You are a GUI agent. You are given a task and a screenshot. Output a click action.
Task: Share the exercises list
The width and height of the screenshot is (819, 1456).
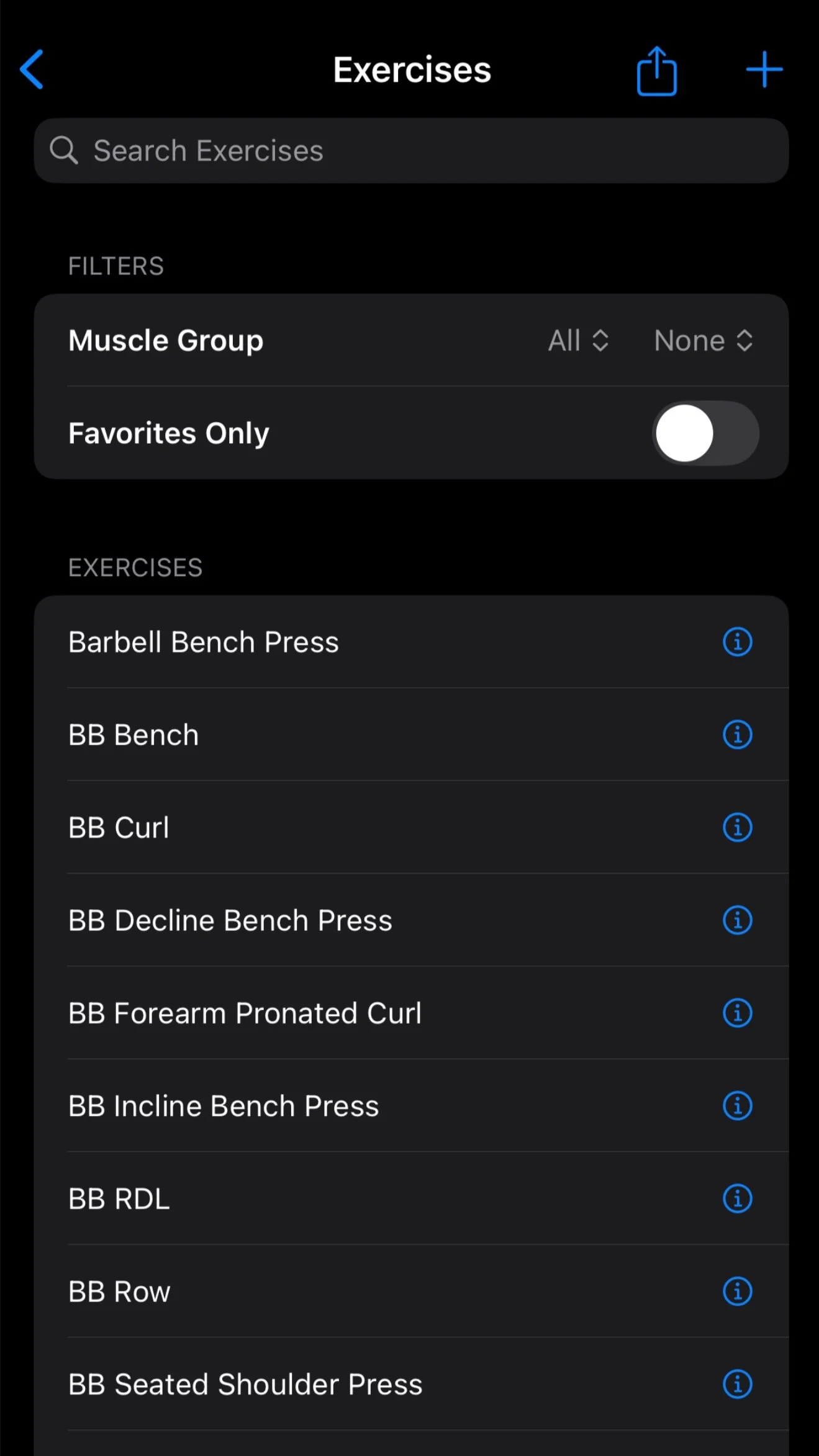point(656,71)
